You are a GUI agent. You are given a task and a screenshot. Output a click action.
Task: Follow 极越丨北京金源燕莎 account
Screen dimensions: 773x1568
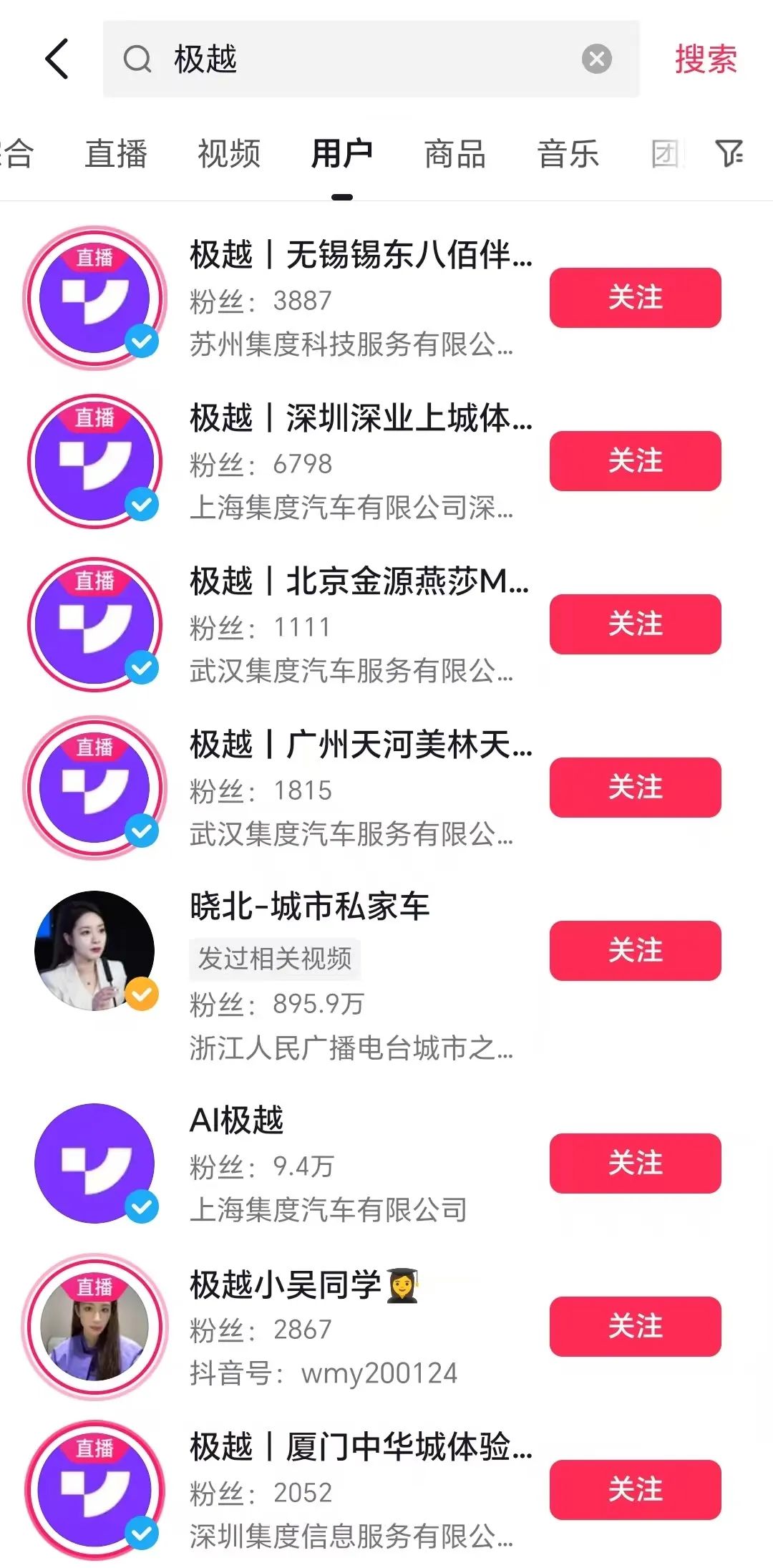(635, 624)
